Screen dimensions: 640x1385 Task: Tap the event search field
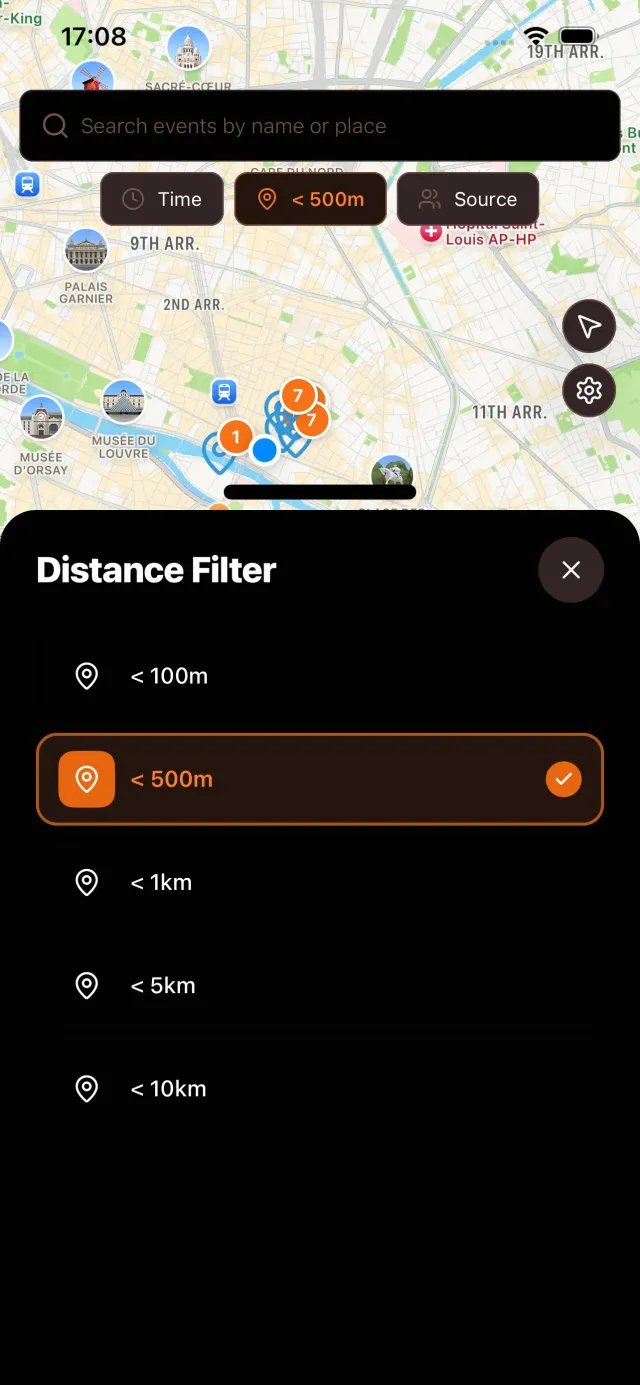click(x=320, y=126)
